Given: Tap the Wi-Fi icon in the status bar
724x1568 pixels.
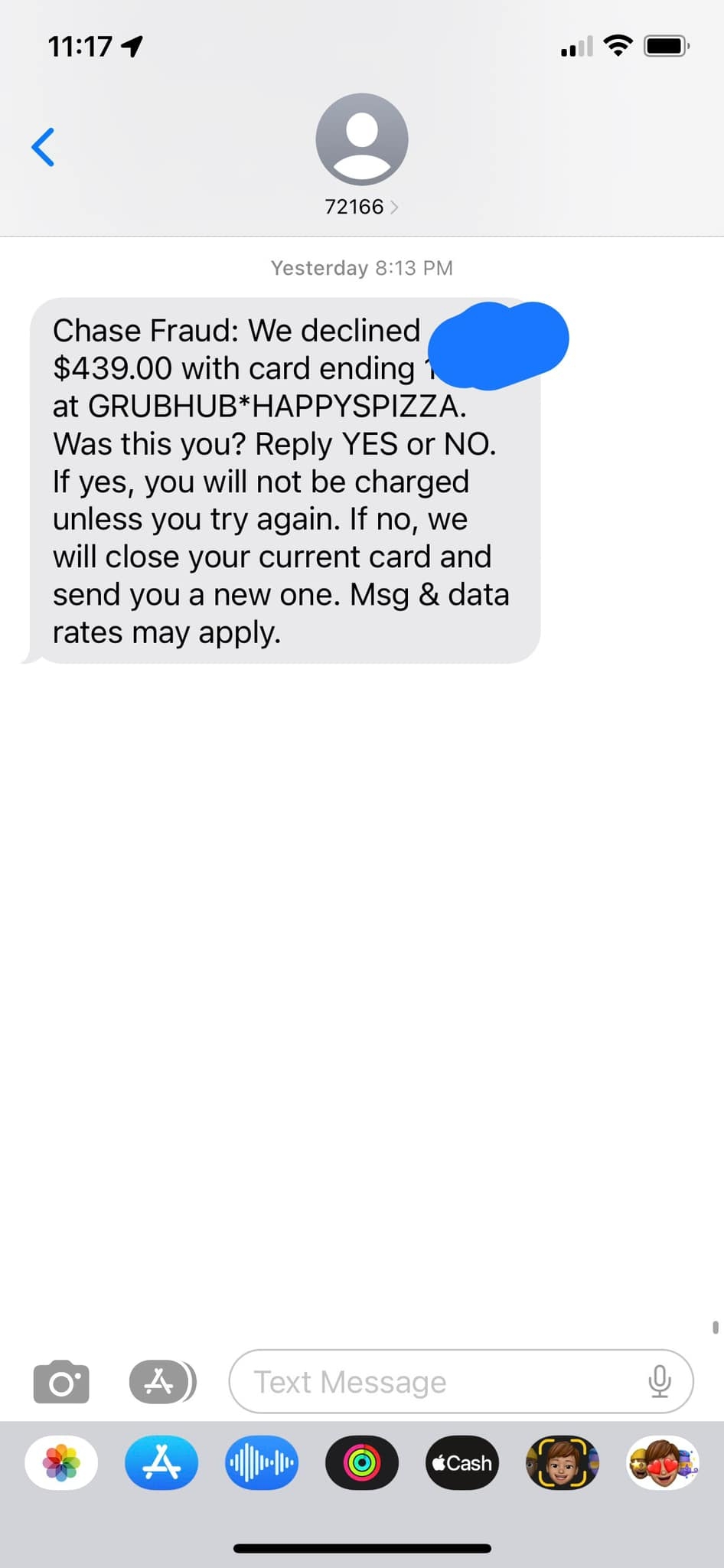Looking at the screenshot, I should click(x=617, y=46).
